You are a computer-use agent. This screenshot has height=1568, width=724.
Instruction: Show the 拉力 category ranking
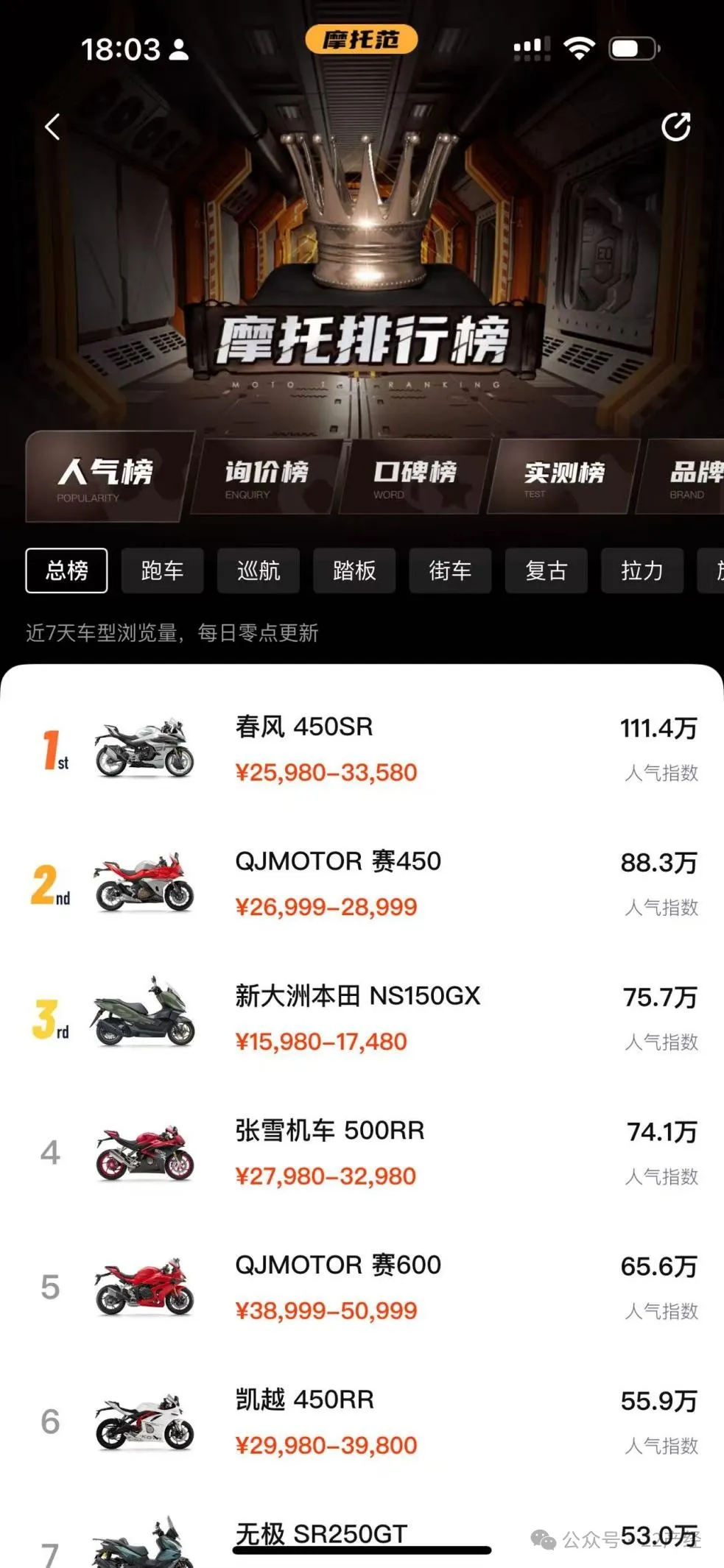tap(642, 571)
